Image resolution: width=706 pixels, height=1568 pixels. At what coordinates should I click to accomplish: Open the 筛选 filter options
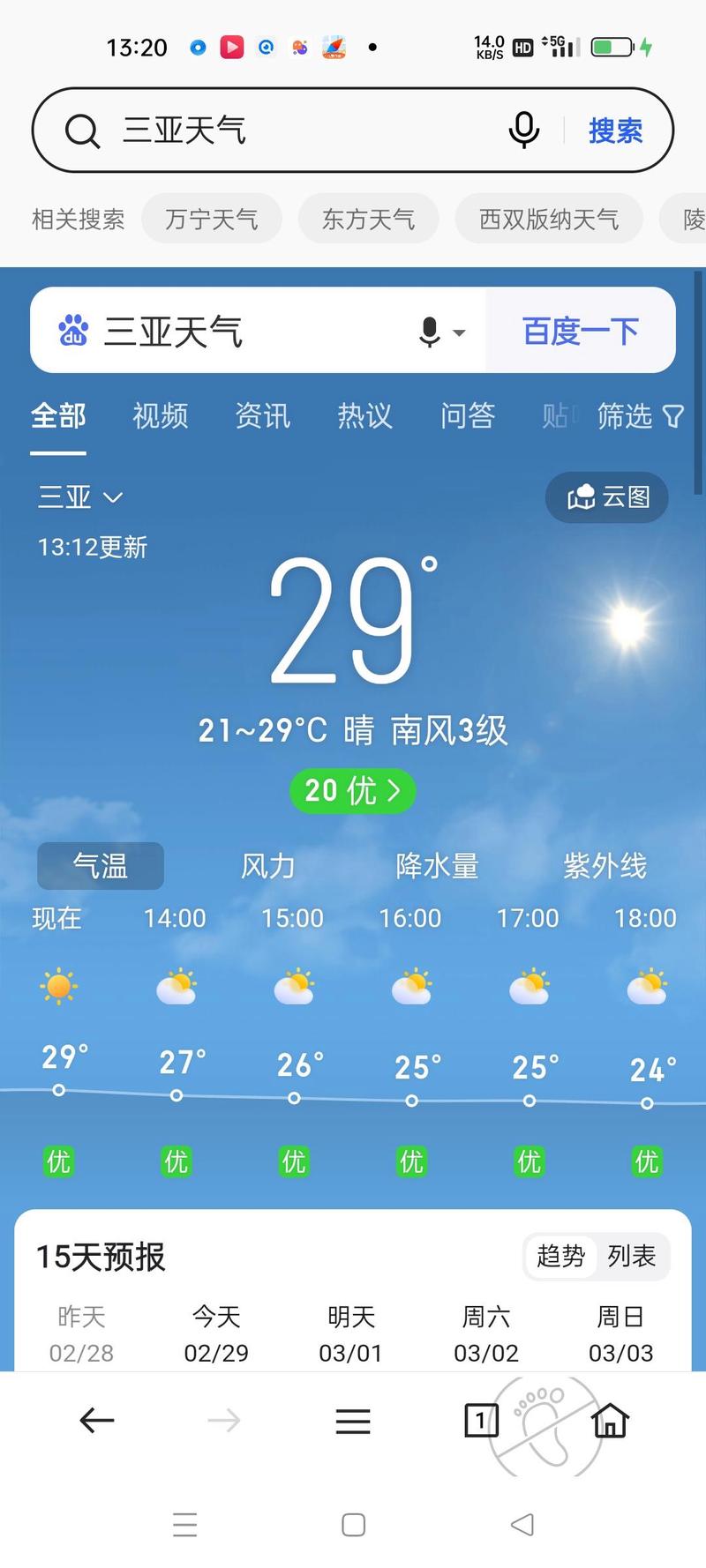pyautogui.click(x=642, y=416)
